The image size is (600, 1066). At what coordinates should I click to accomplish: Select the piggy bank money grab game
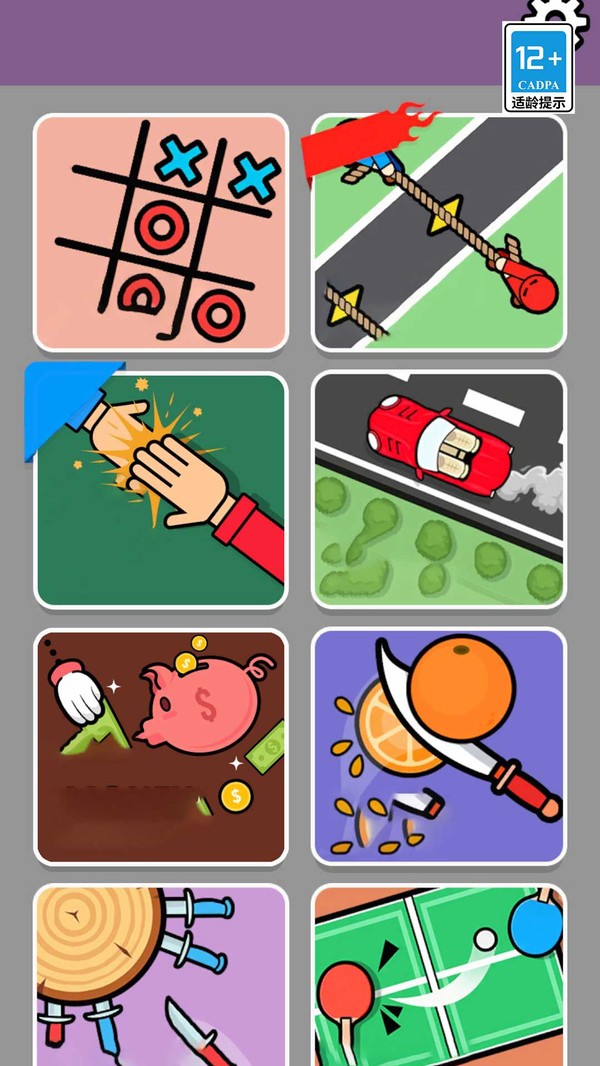pos(161,746)
